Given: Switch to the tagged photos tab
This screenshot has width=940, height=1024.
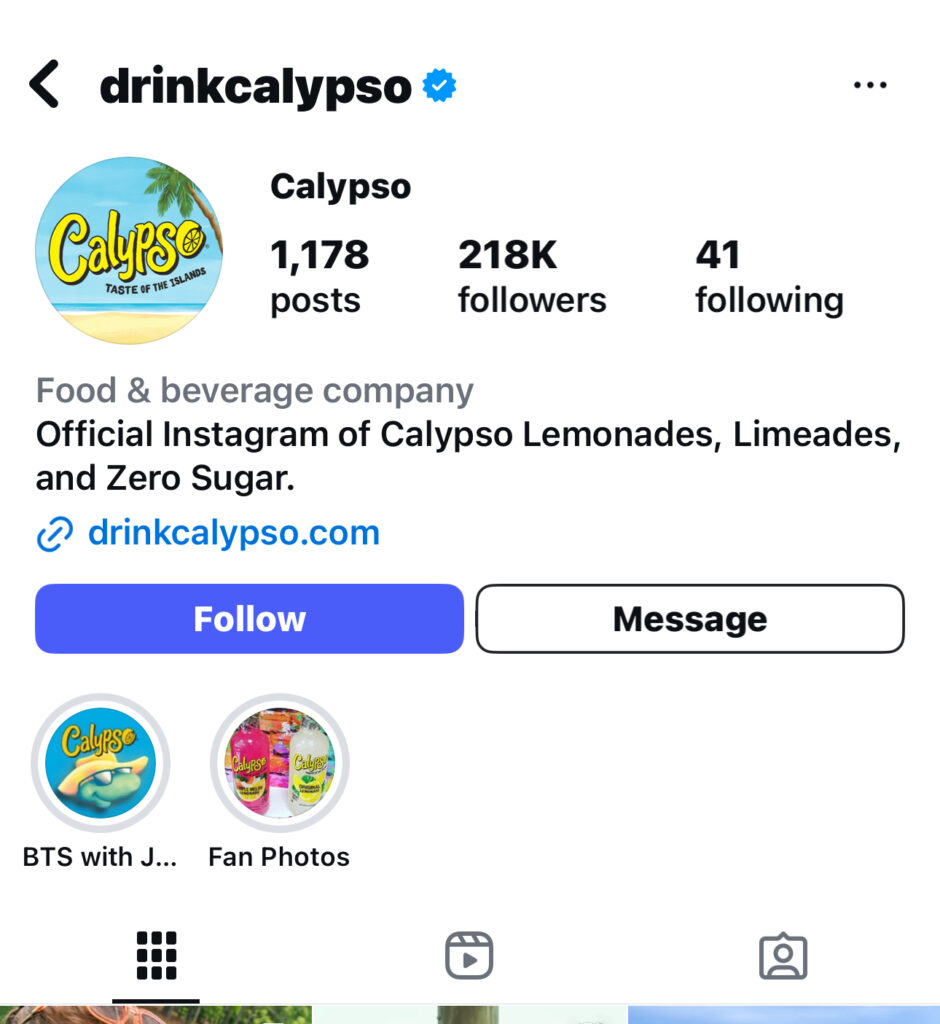Looking at the screenshot, I should click(783, 957).
